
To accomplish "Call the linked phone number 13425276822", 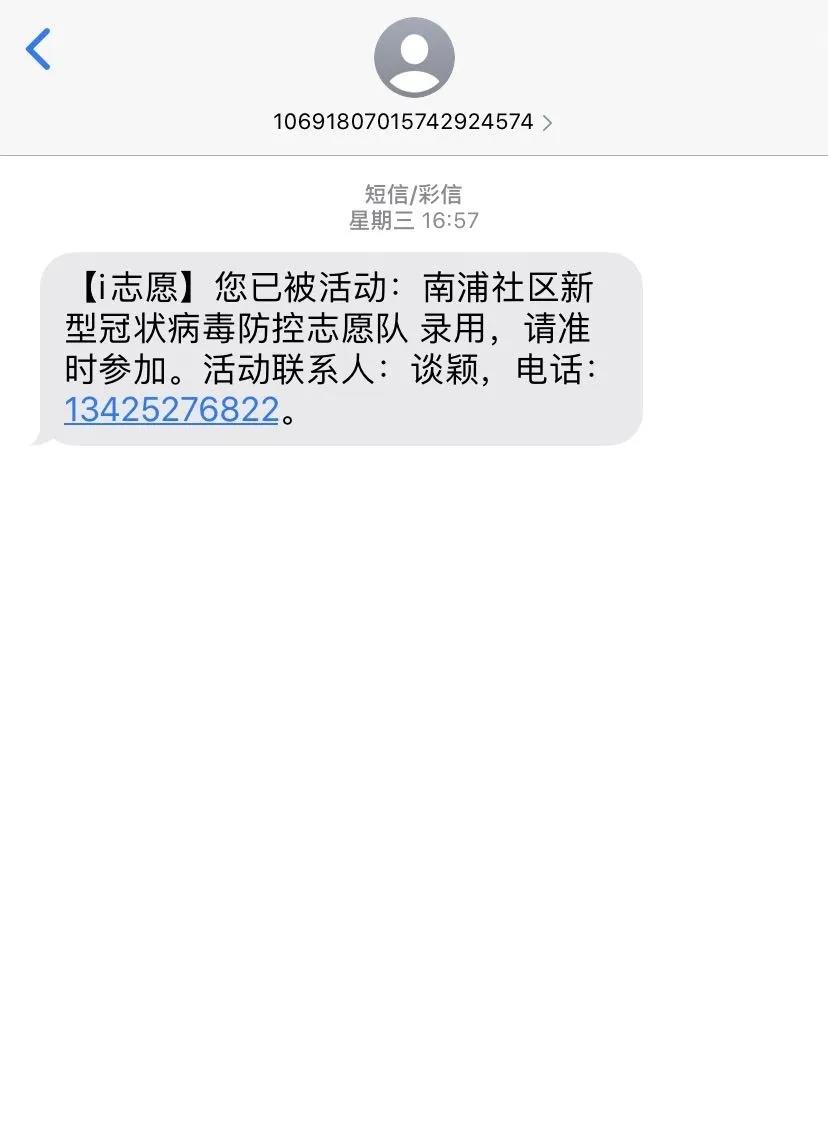I will pos(171,410).
